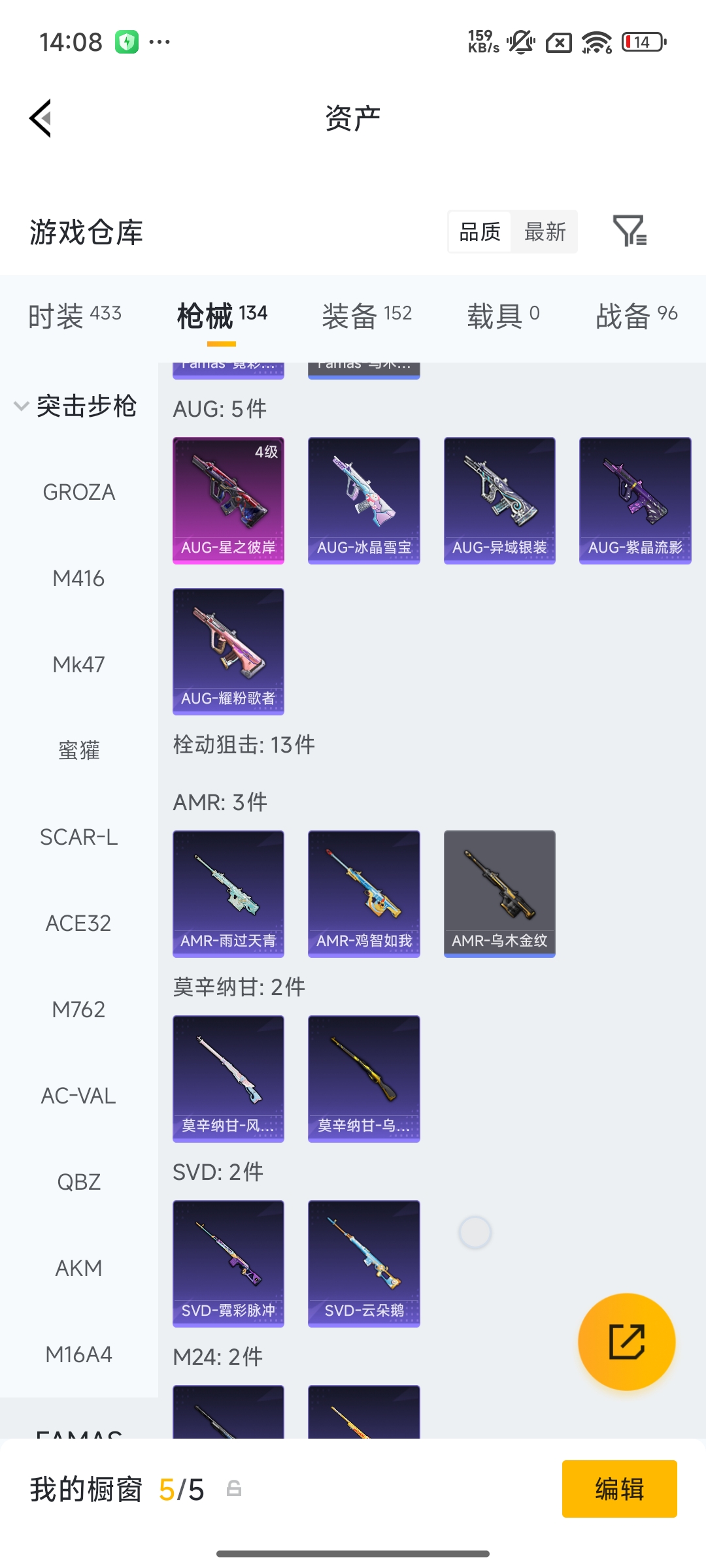
Task: Open the AUG-耀粉歌者 skin
Action: (228, 651)
